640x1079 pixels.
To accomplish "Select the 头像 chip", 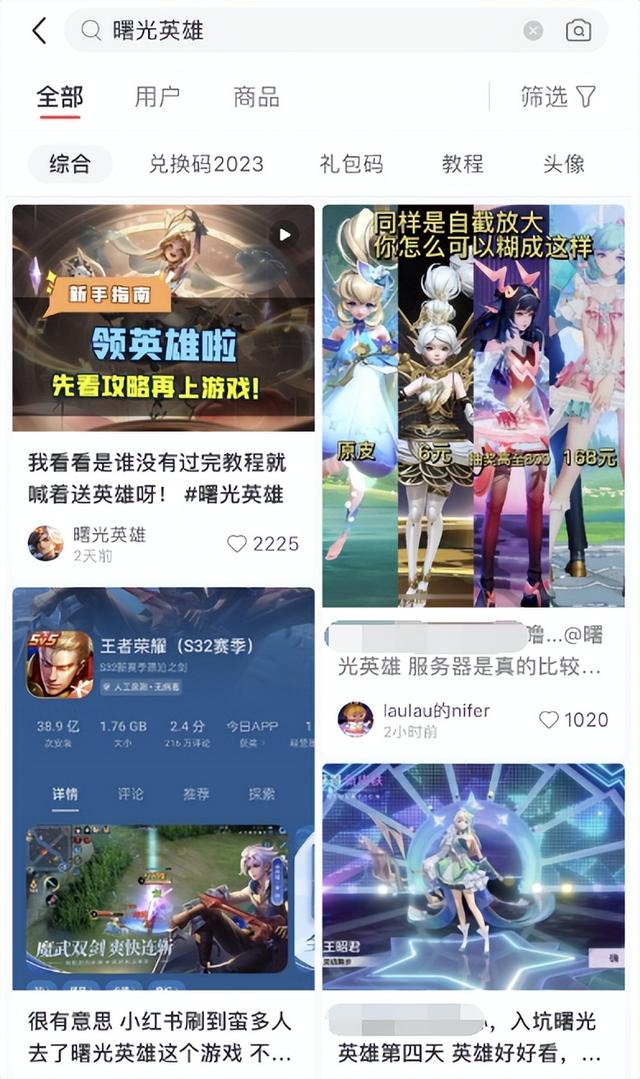I will [563, 164].
